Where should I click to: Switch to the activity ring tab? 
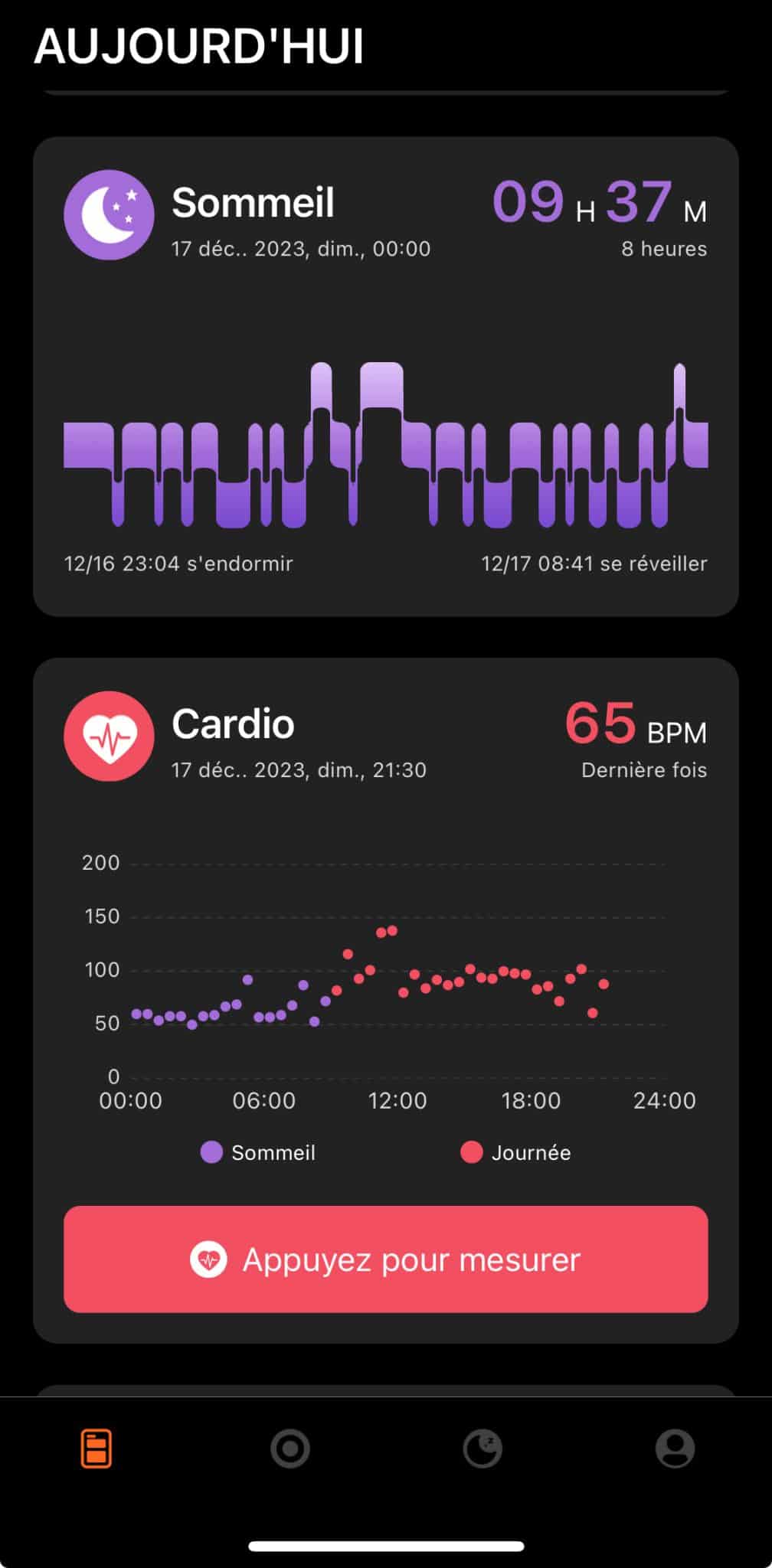290,1449
